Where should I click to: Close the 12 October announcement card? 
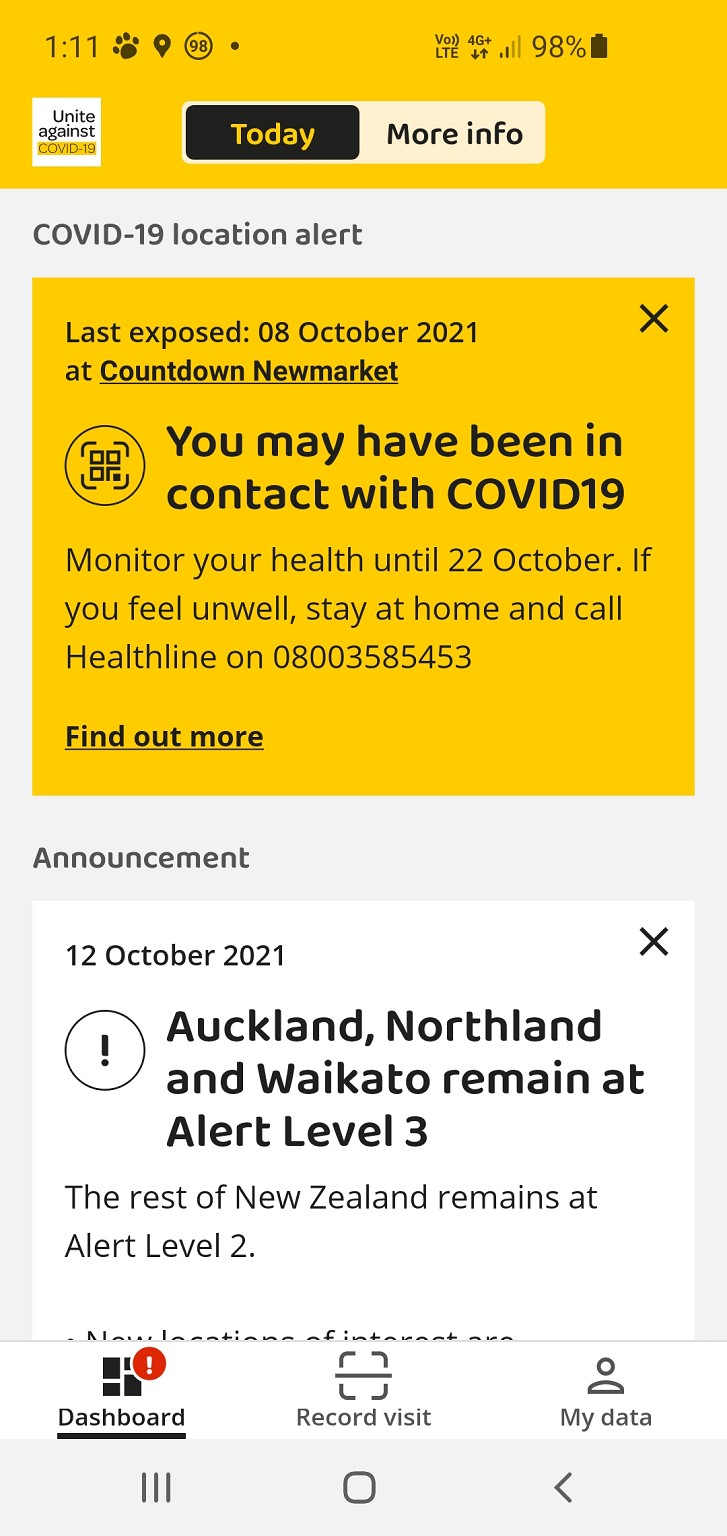point(653,941)
